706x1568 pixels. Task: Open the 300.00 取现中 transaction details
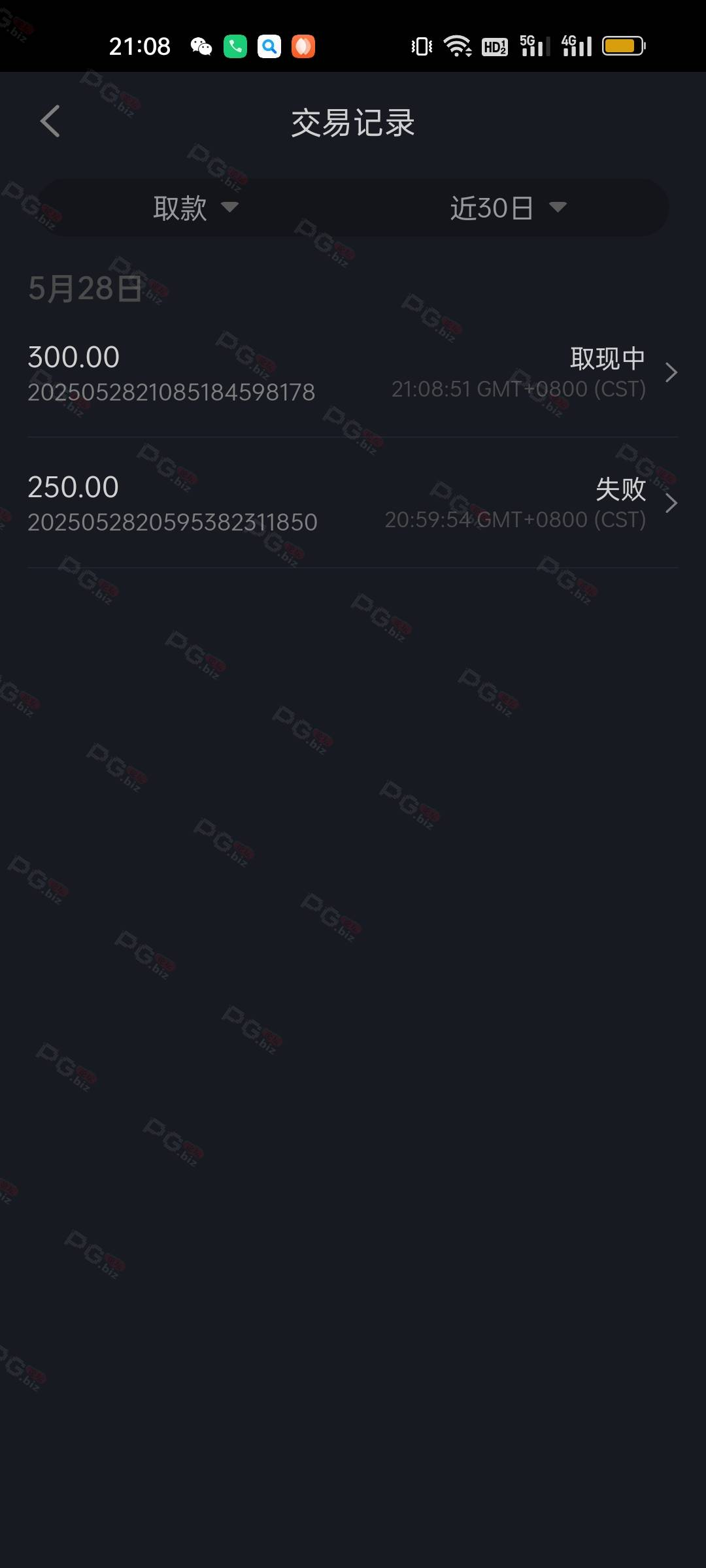pyautogui.click(x=353, y=373)
